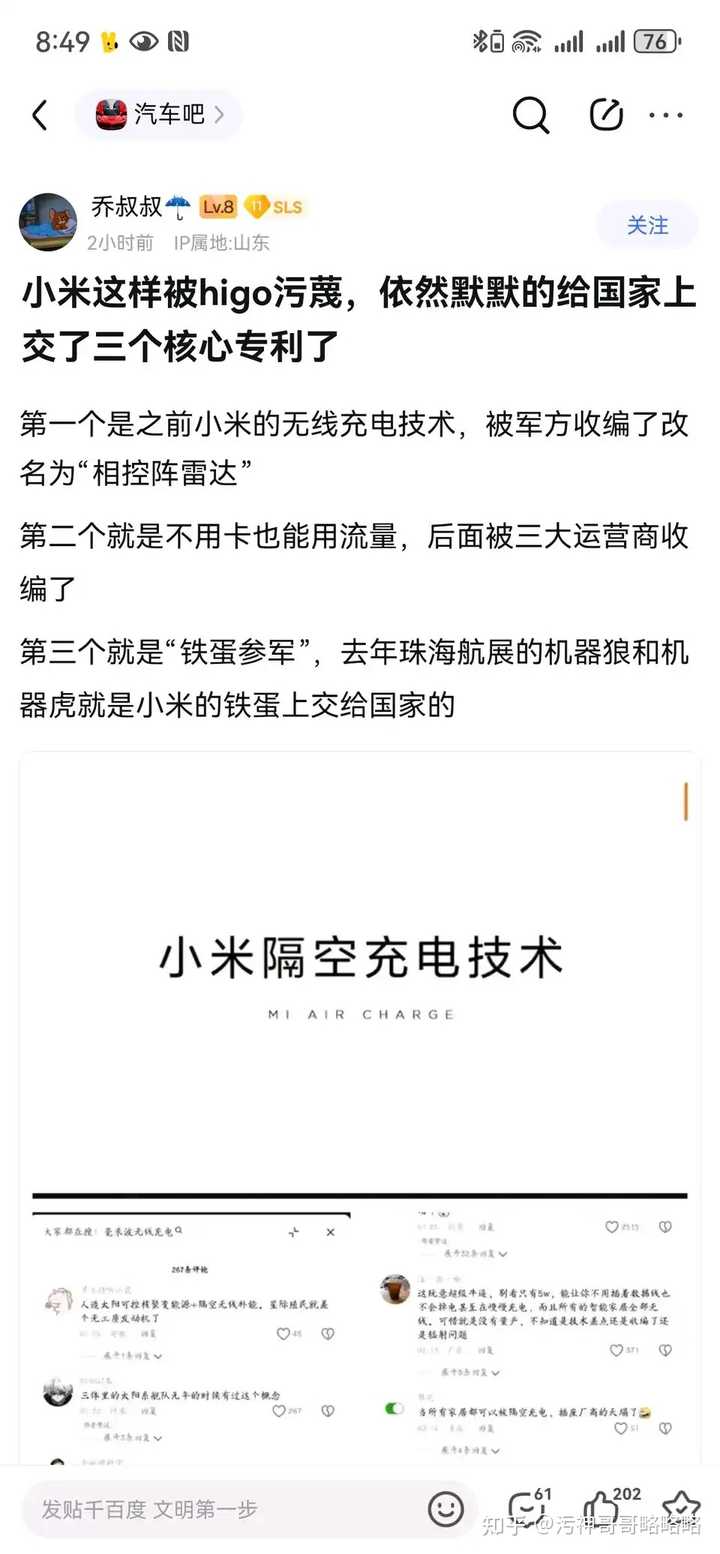Screen dimensions: 720x1554
Task: Open the comments icon showing 61
Action: click(528, 1507)
